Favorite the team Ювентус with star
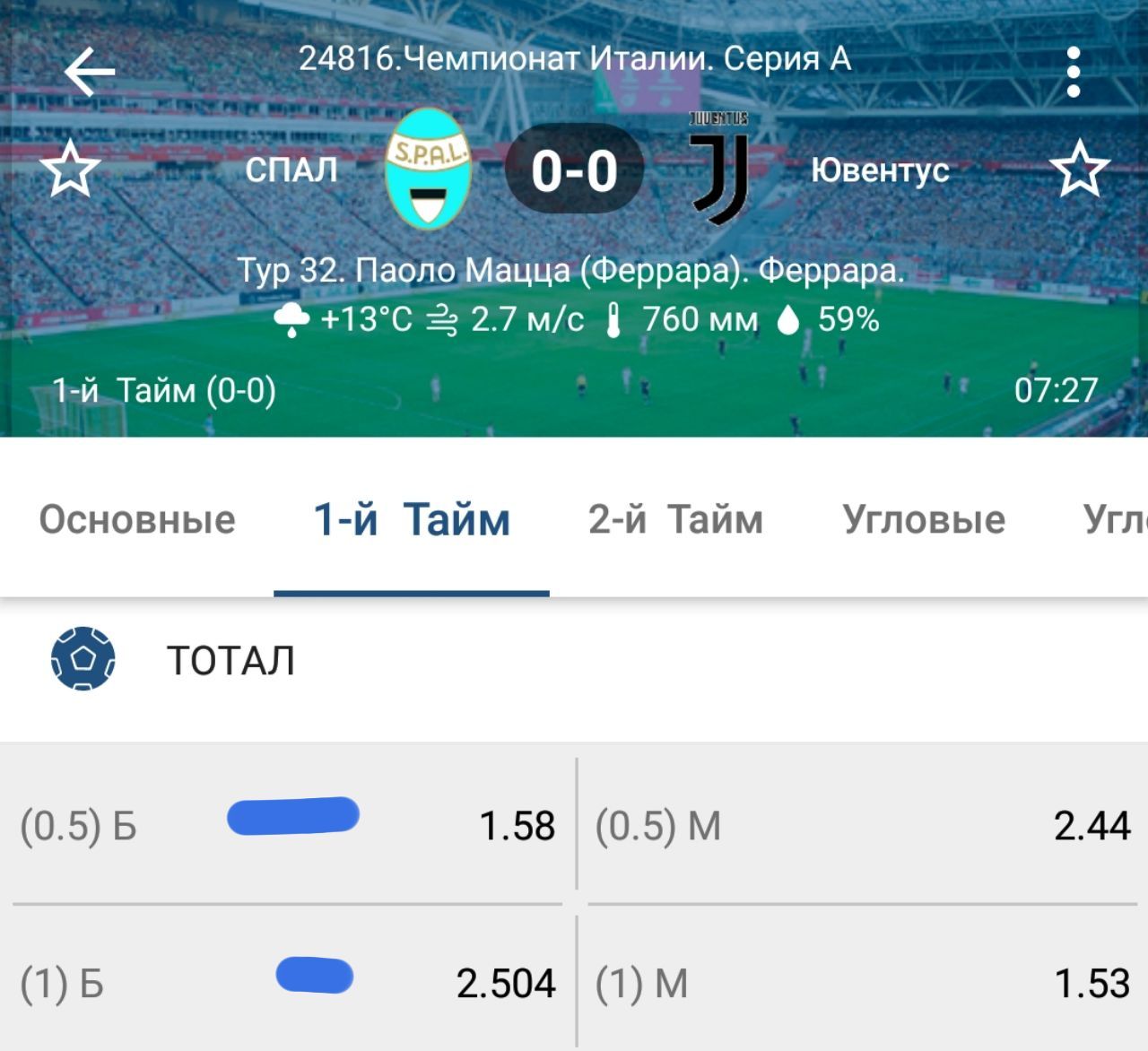The image size is (1148, 1051). [1079, 169]
